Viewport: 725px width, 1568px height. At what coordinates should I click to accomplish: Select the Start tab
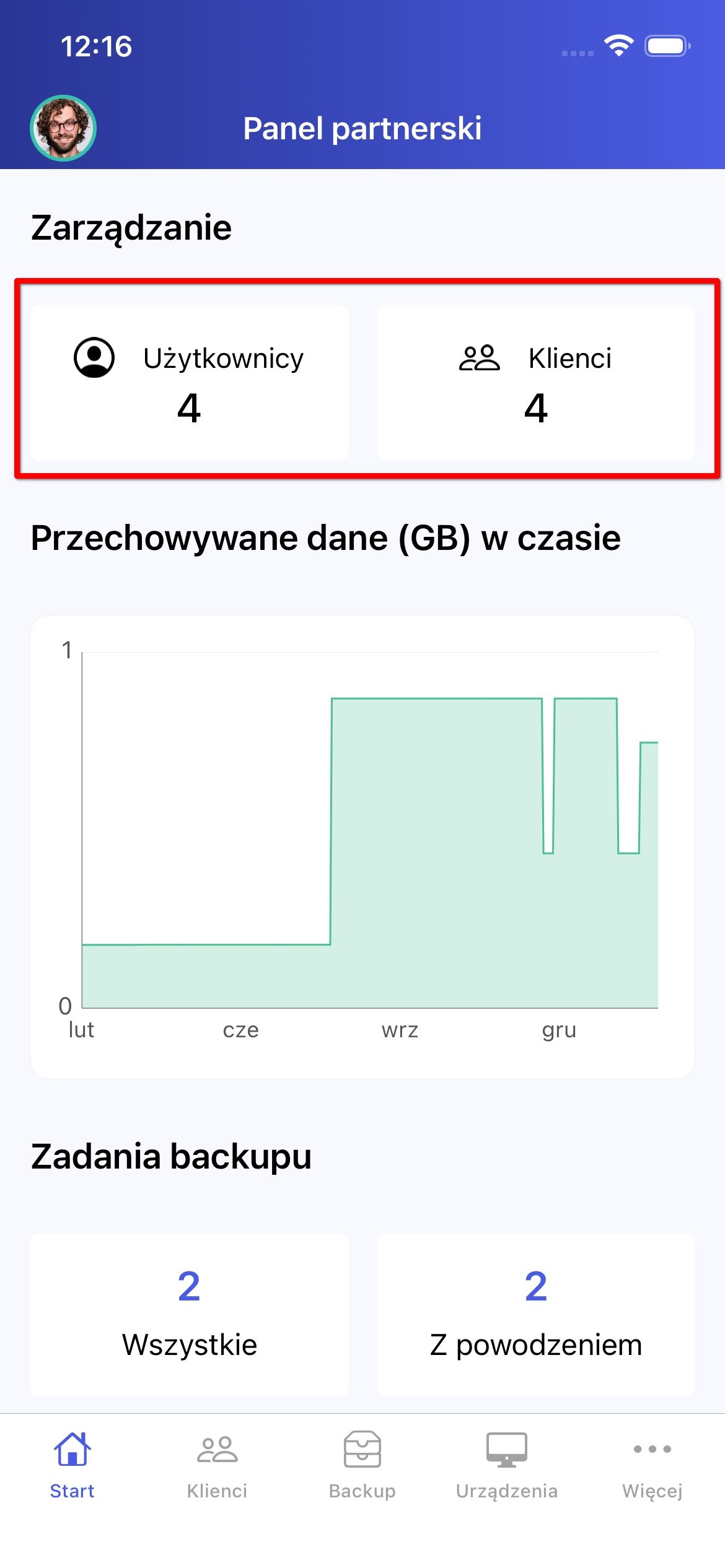click(72, 1465)
